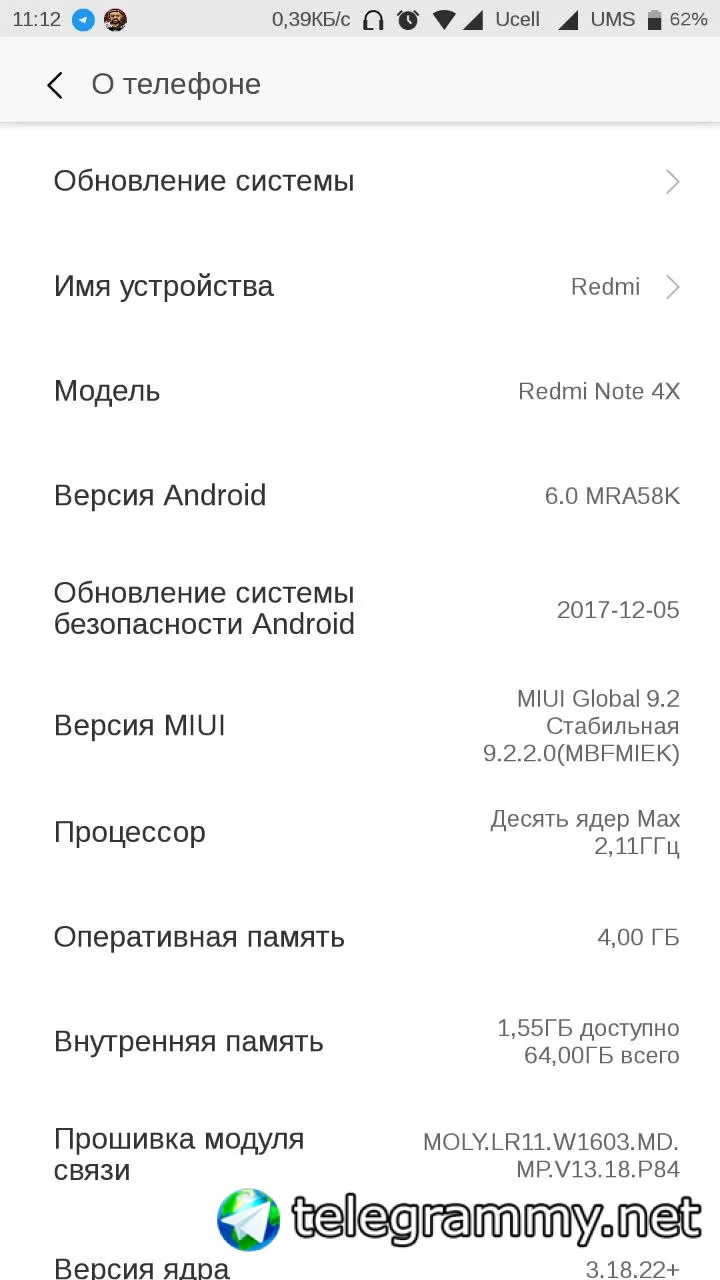Open Имя устройства setting

pos(360,287)
